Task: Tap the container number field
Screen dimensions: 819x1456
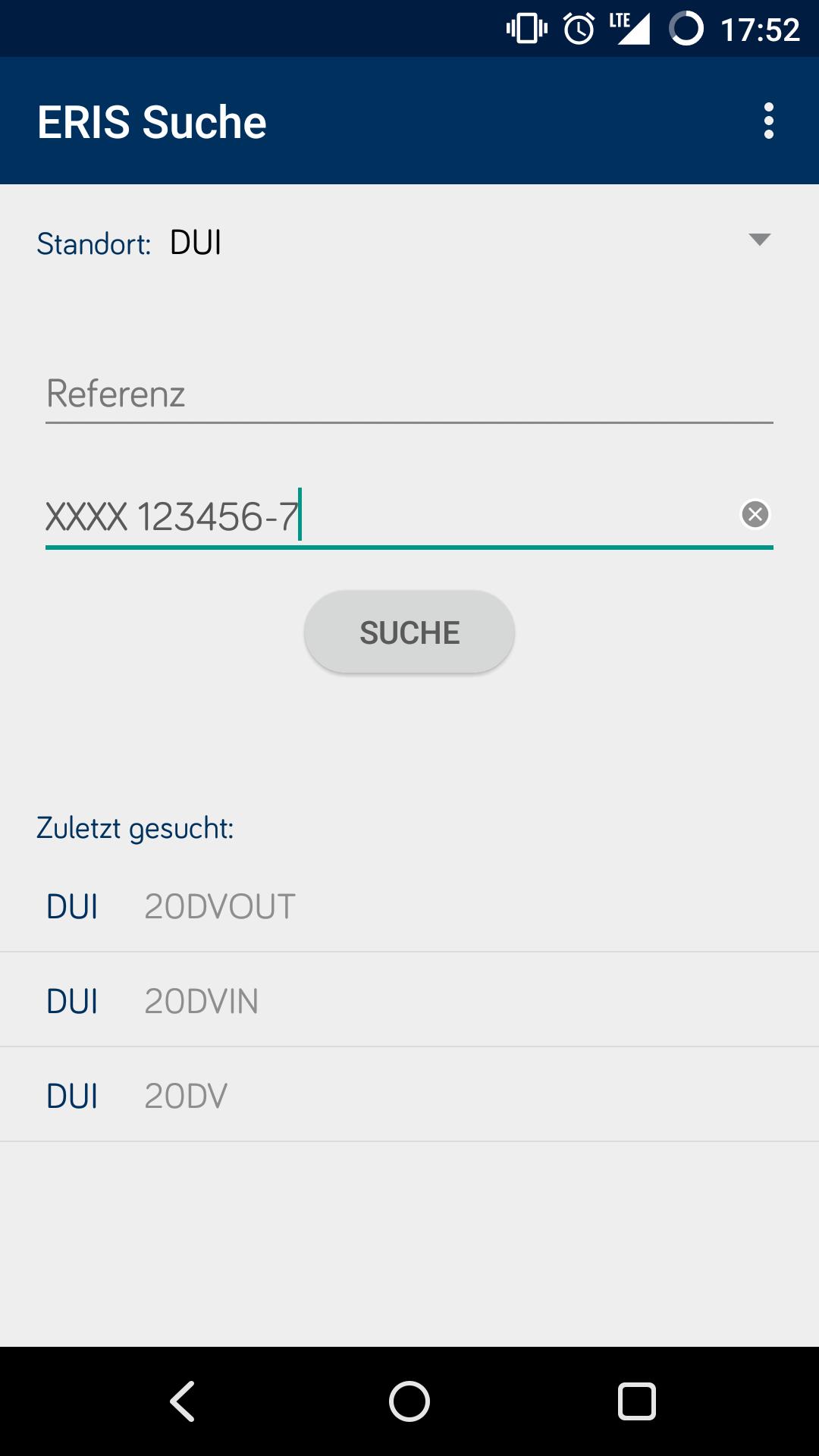Action: click(x=379, y=517)
